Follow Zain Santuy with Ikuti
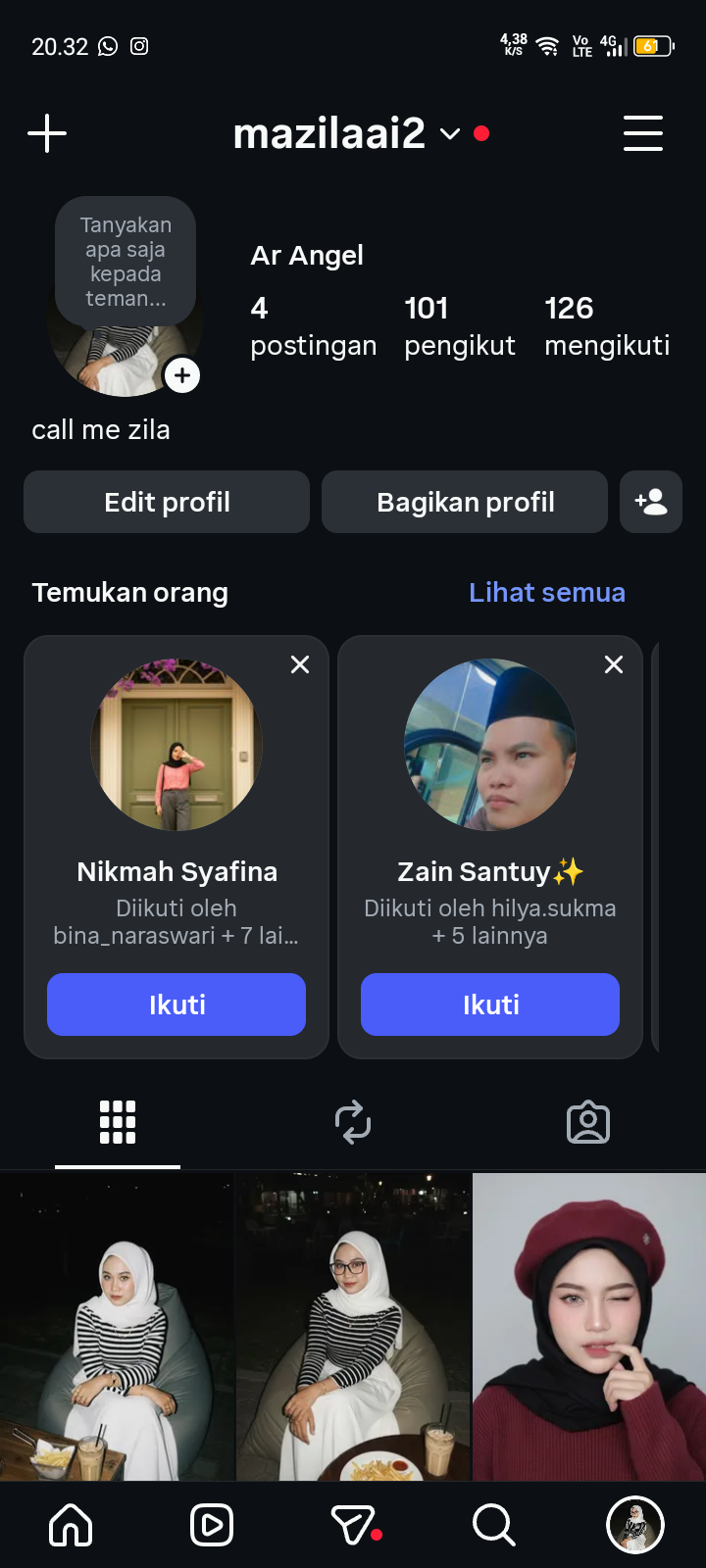 tap(490, 1004)
